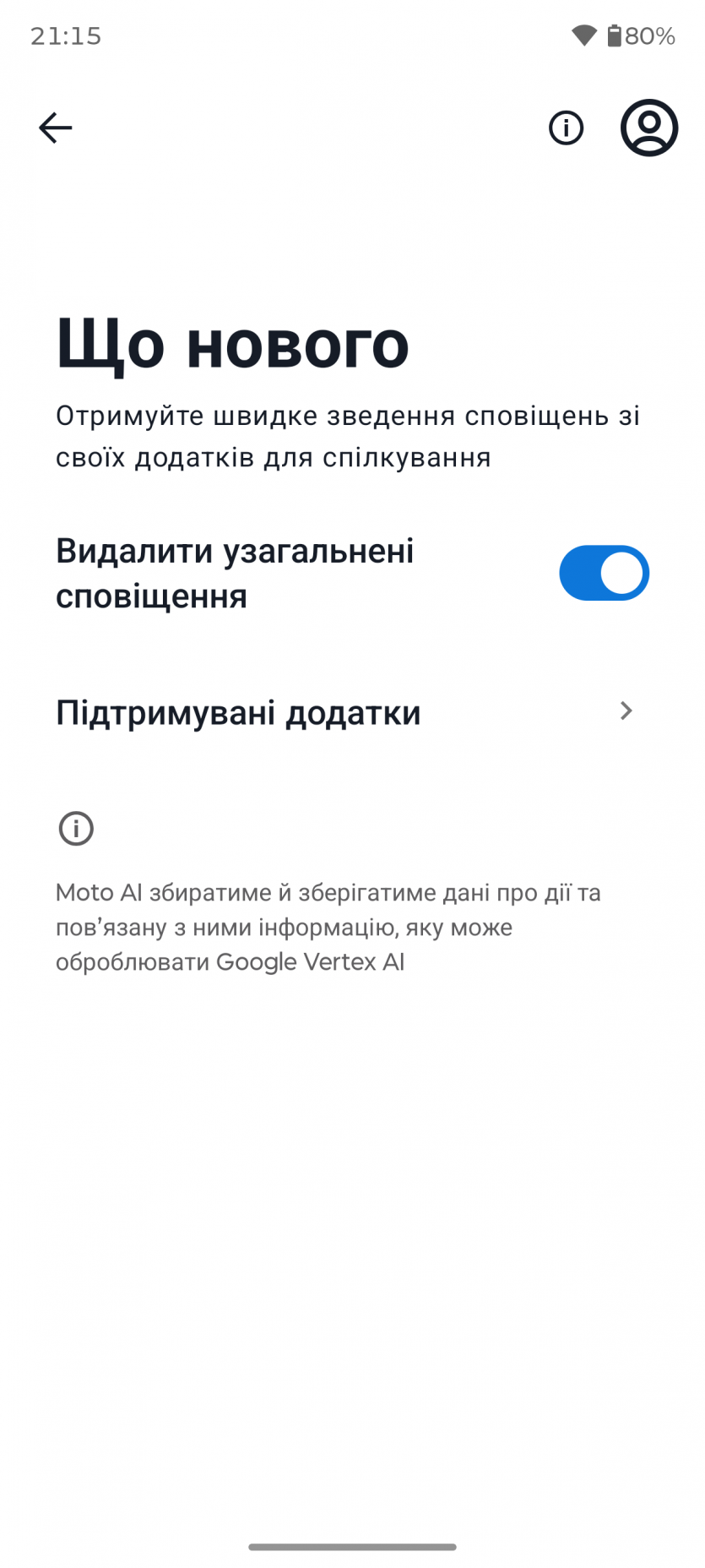Viewport: 705px width, 1568px height.
Task: Go back using the arrow
Action: (x=56, y=128)
